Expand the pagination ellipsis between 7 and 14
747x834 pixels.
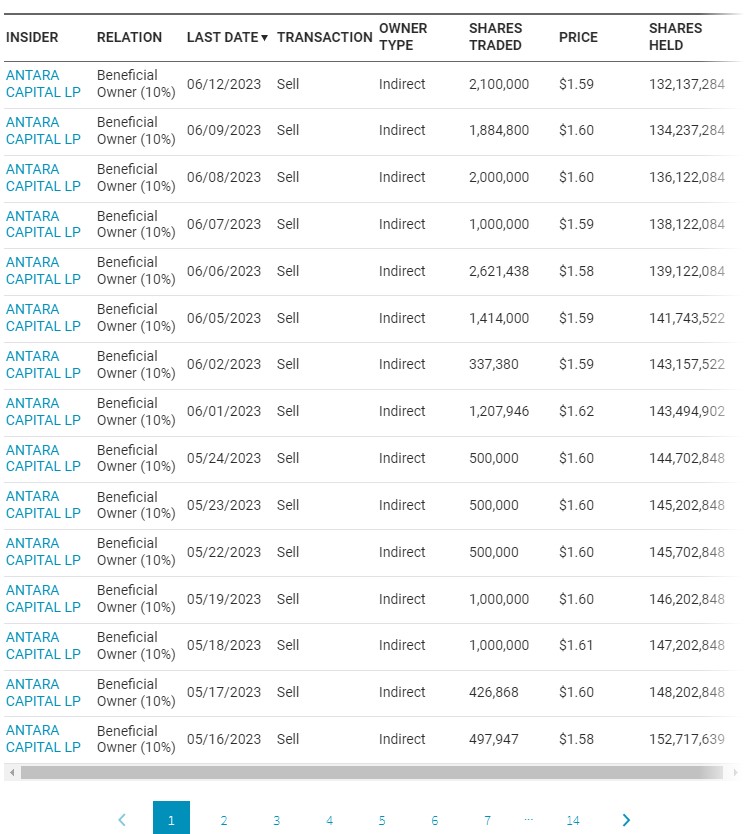pyautogui.click(x=527, y=820)
